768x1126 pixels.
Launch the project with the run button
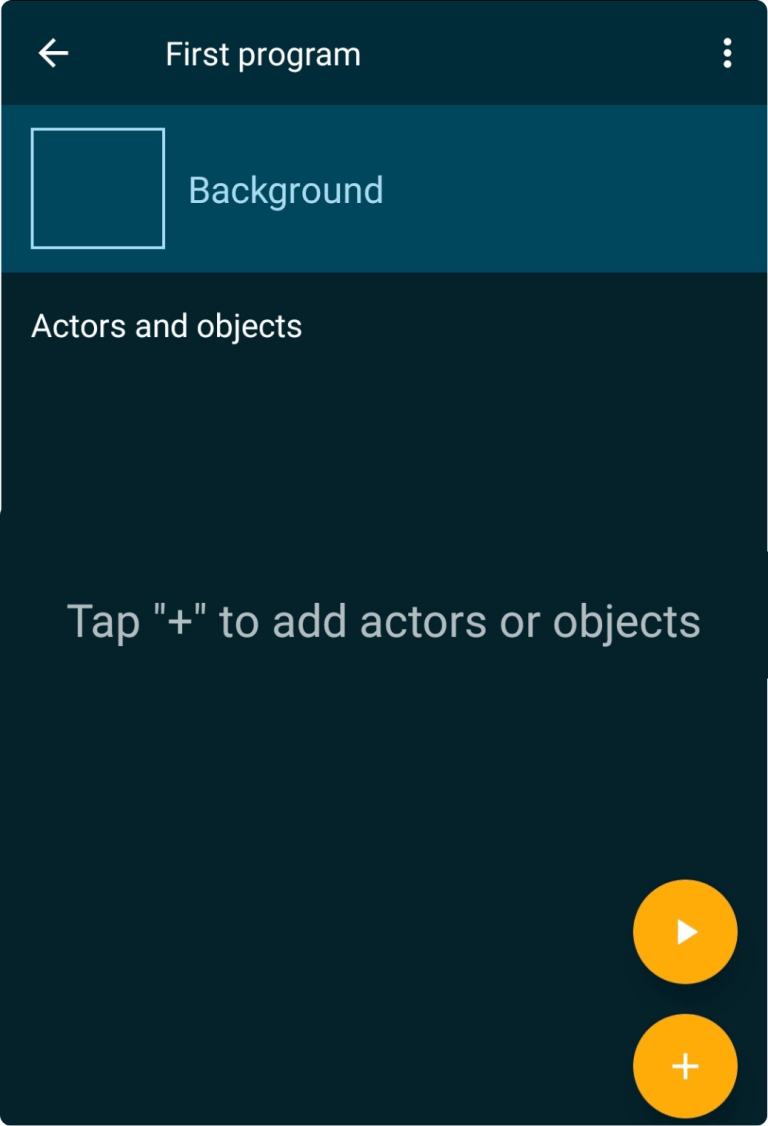(x=685, y=931)
